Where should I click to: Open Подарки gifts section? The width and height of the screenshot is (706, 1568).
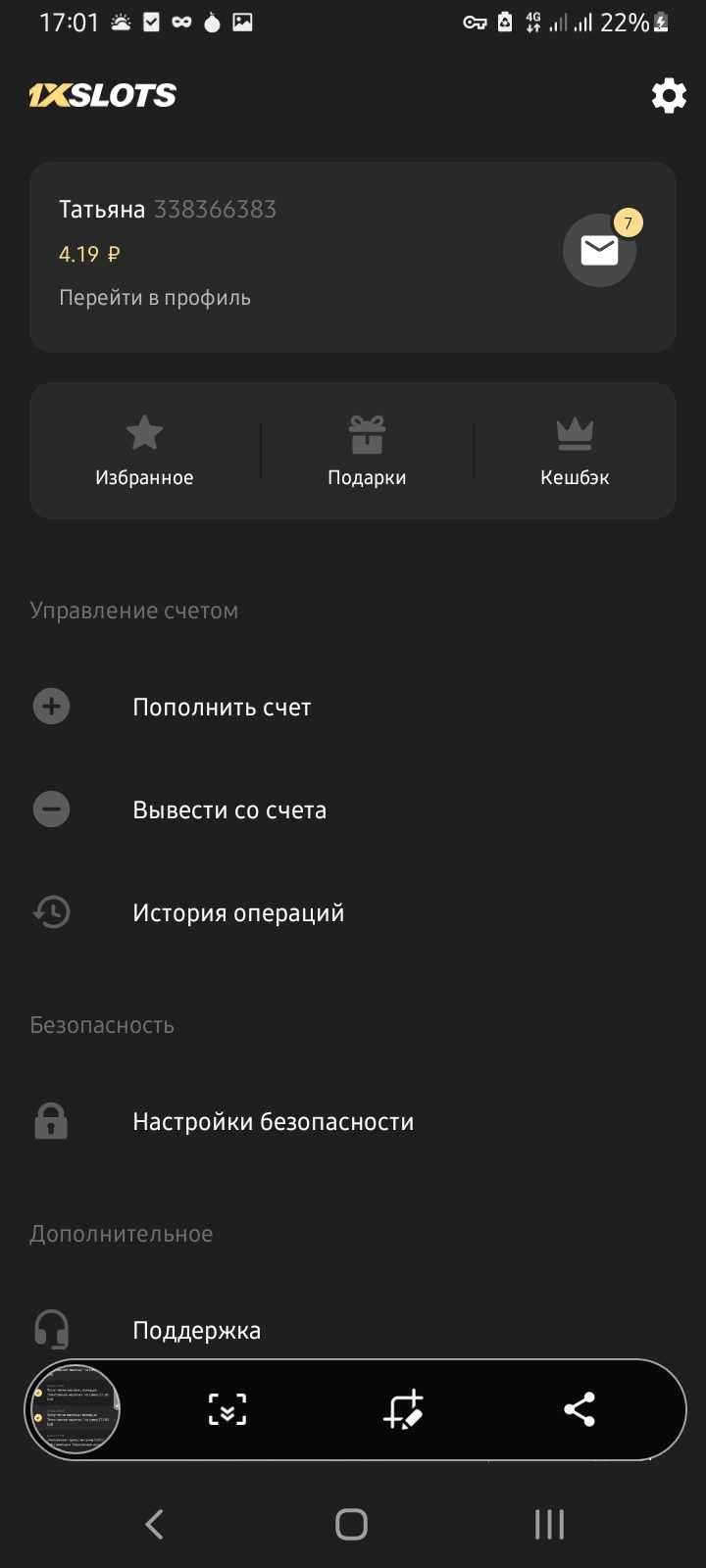pyautogui.click(x=367, y=451)
